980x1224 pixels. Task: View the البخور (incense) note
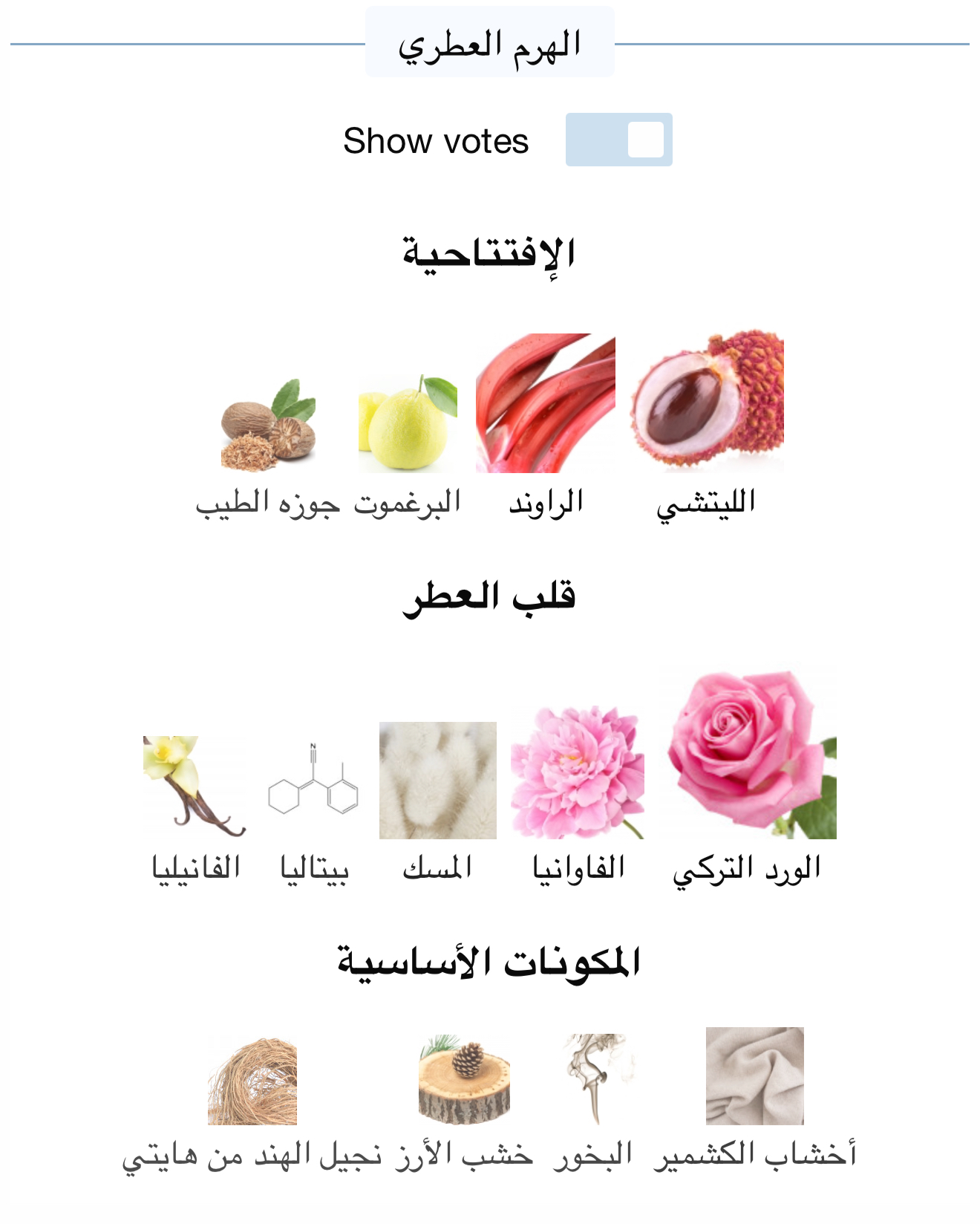tap(594, 1078)
